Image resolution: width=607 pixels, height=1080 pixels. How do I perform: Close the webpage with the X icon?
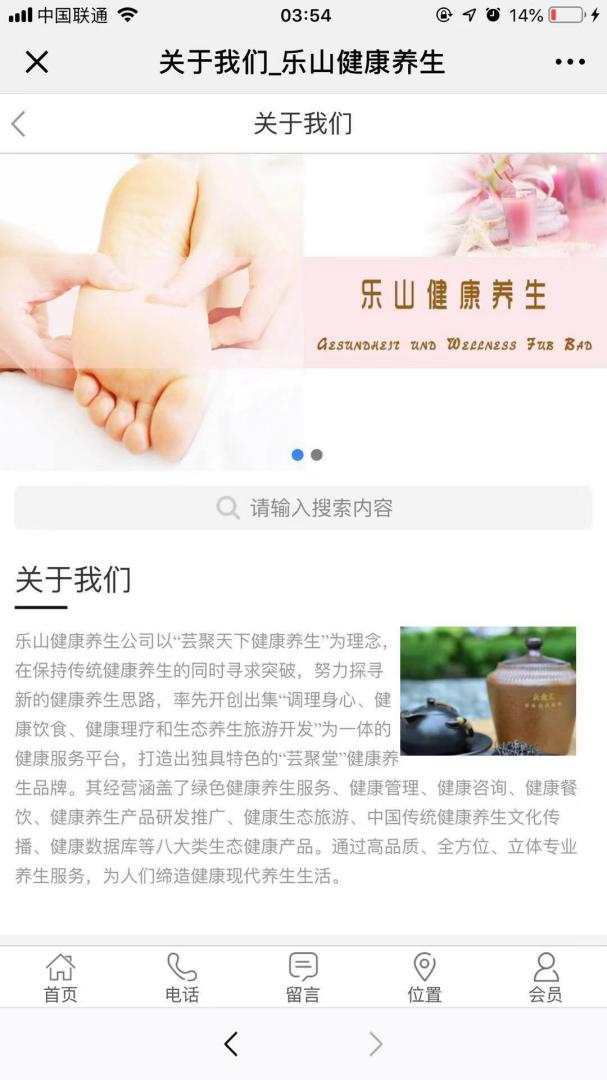(37, 62)
